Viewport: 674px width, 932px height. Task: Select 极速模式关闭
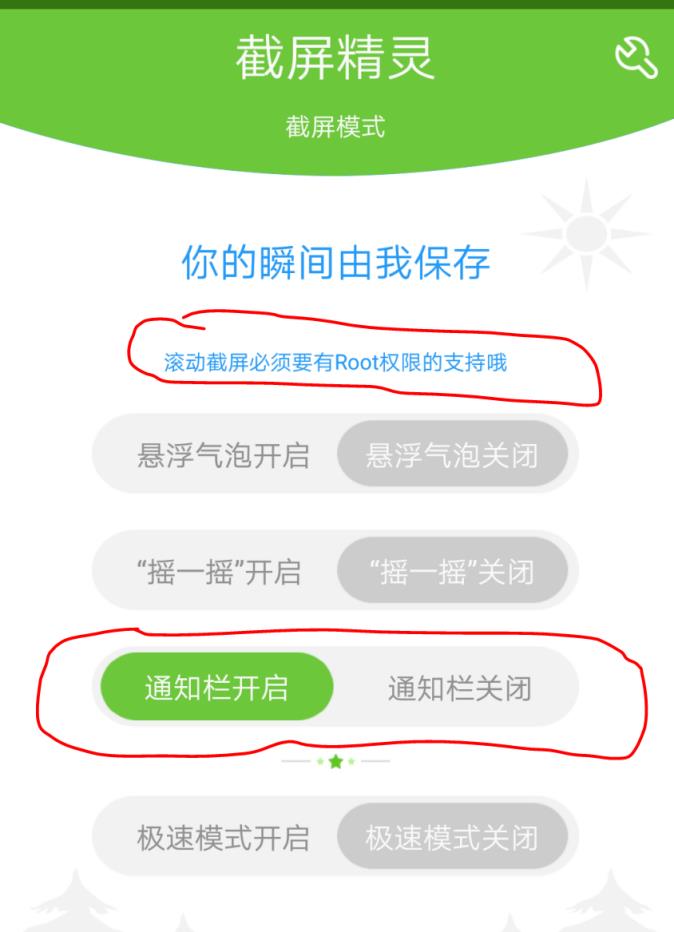(452, 837)
